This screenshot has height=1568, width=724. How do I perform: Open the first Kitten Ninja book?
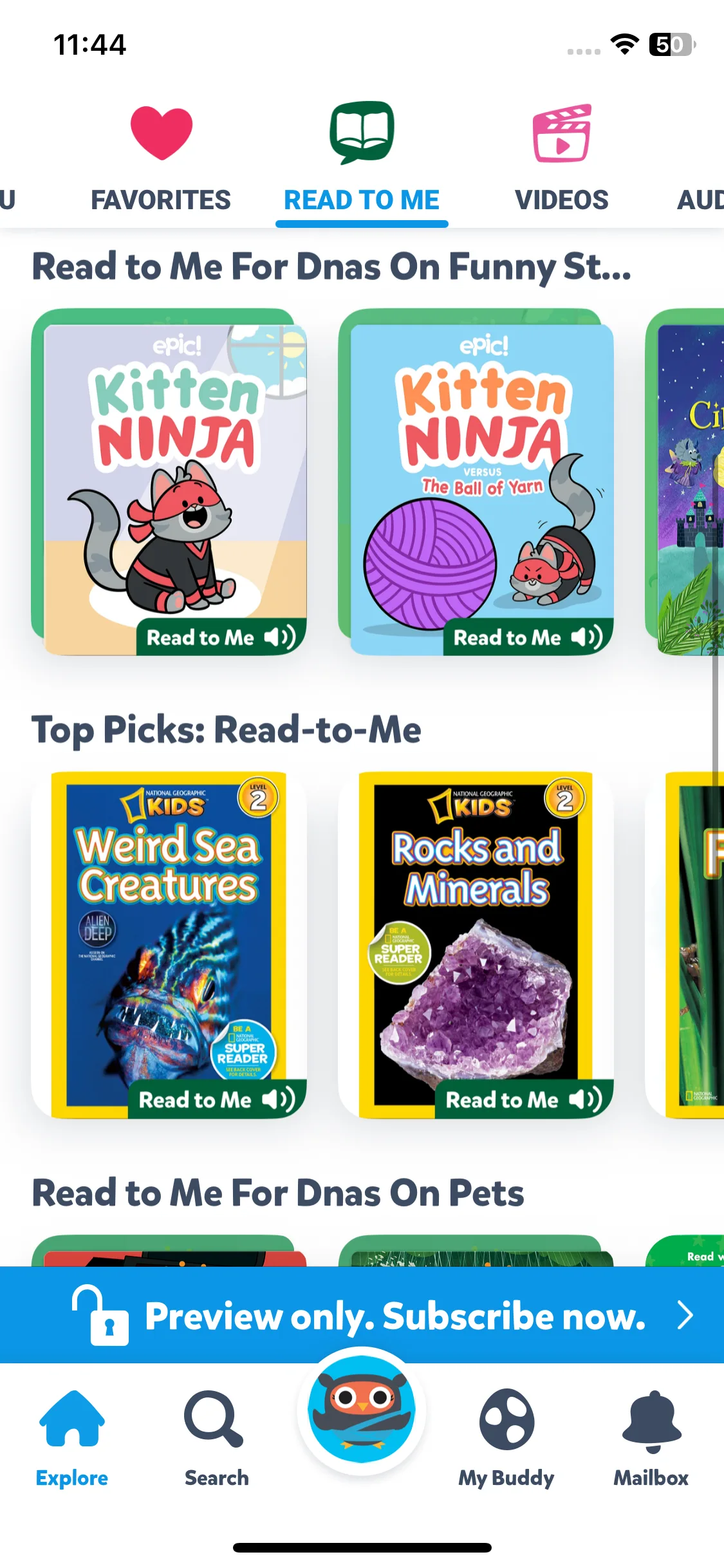click(169, 483)
